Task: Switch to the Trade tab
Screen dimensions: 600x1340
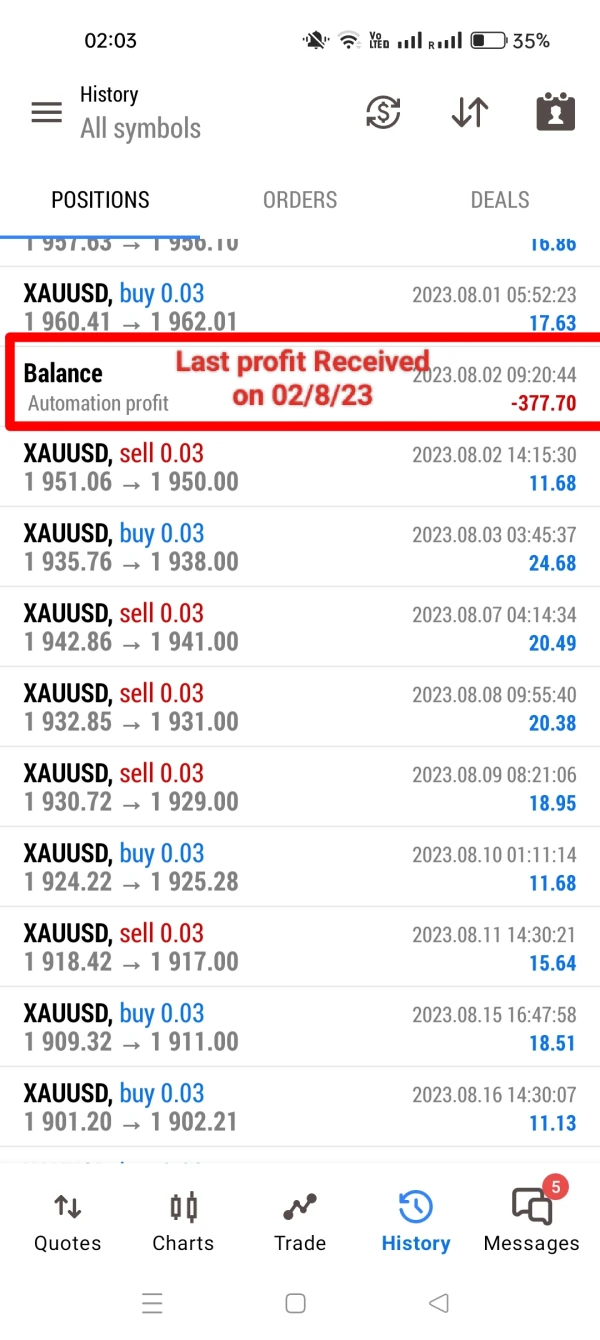Action: coord(300,1222)
